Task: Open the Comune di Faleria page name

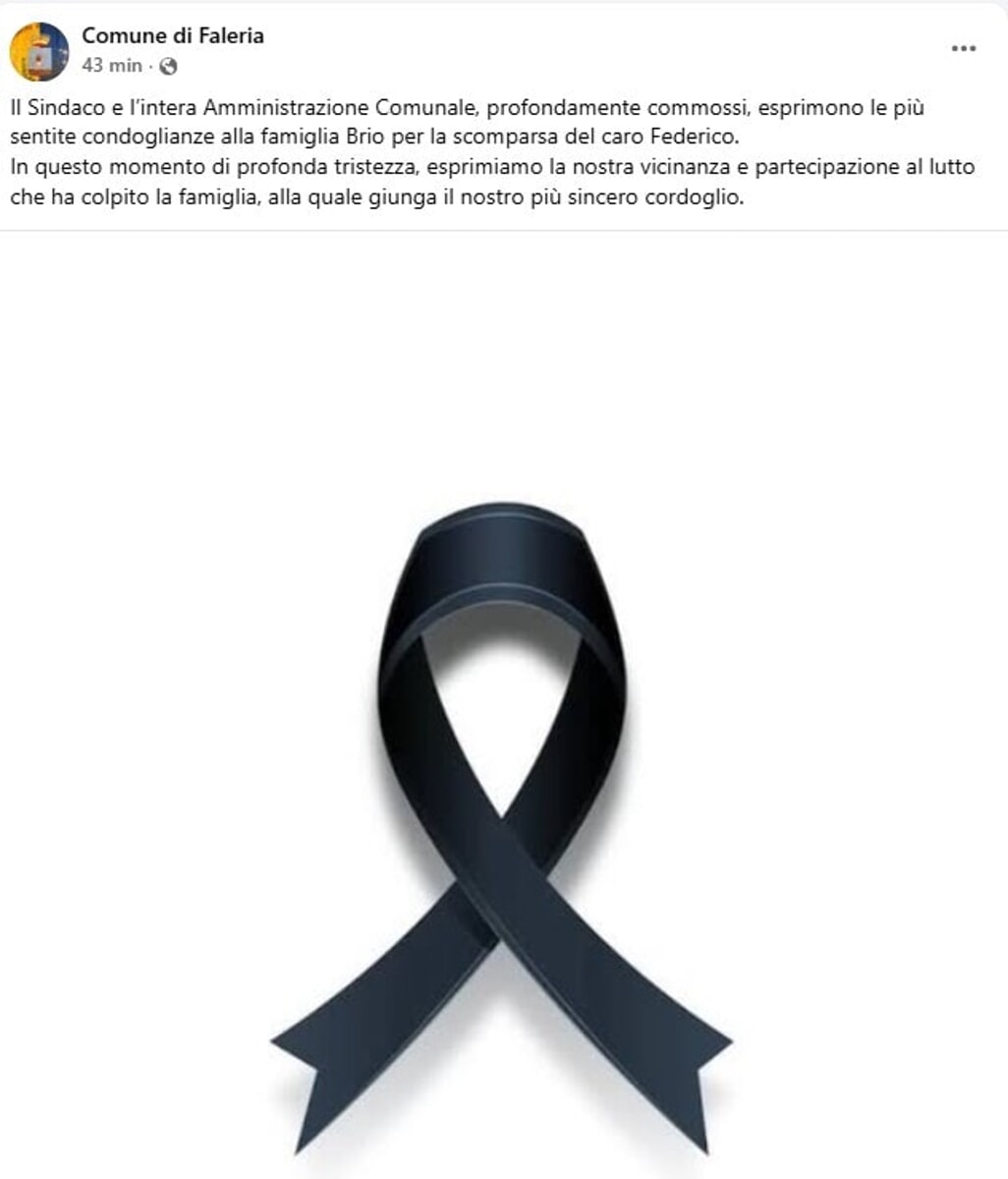Action: (x=173, y=36)
